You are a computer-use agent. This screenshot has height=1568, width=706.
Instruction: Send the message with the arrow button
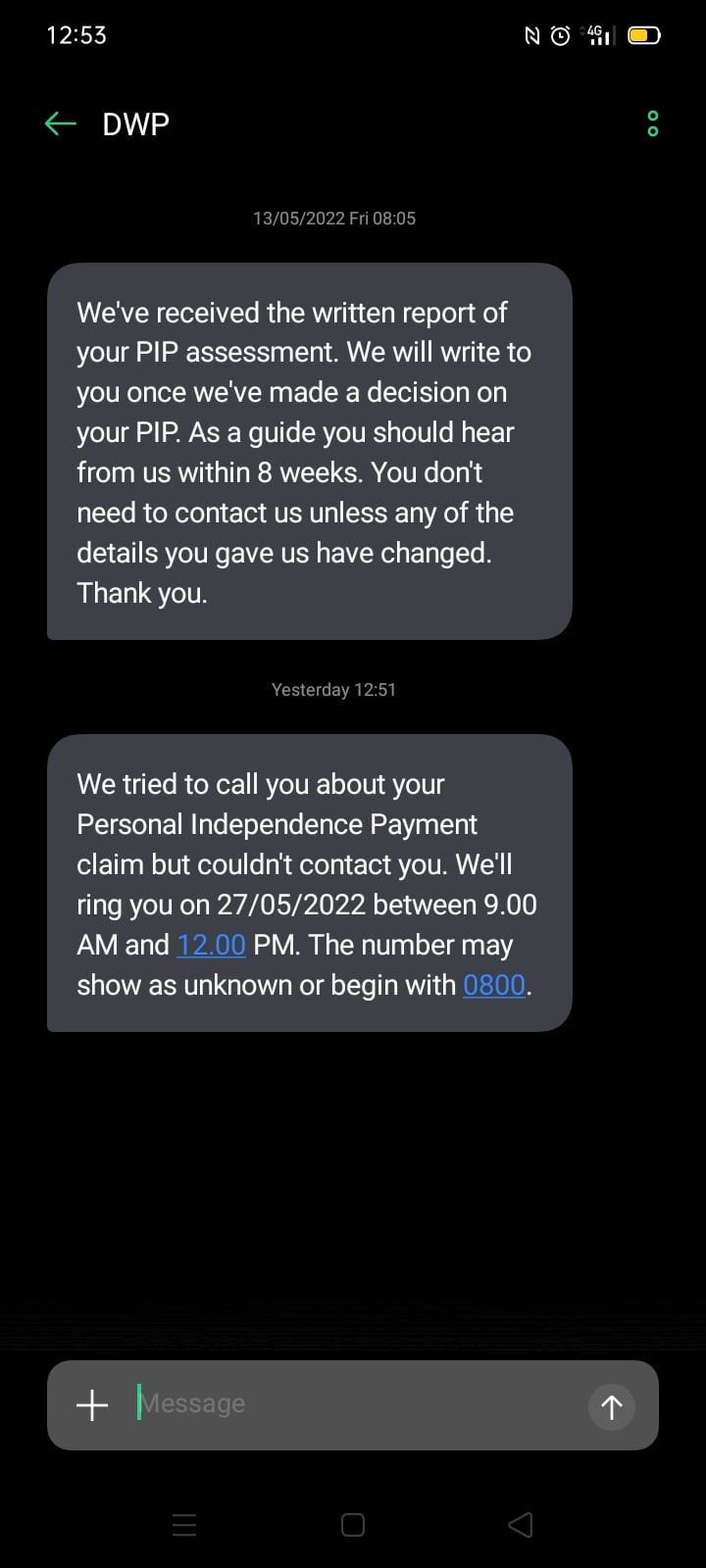(612, 1407)
